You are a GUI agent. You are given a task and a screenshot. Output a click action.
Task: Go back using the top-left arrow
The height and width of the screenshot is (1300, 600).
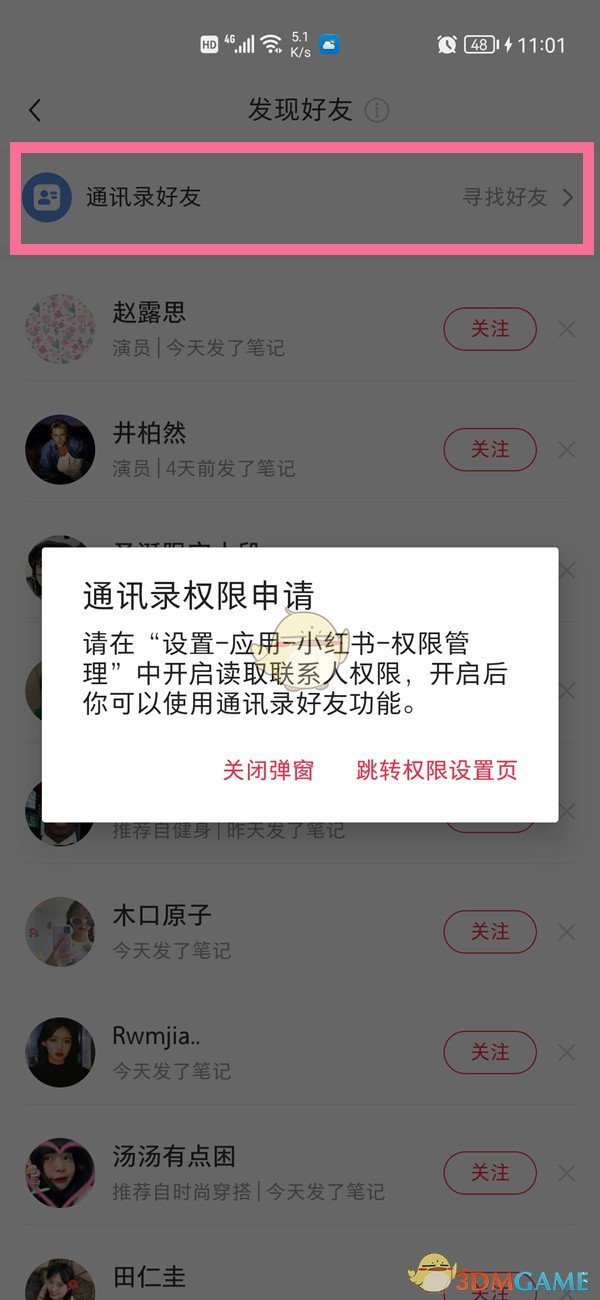coord(36,110)
